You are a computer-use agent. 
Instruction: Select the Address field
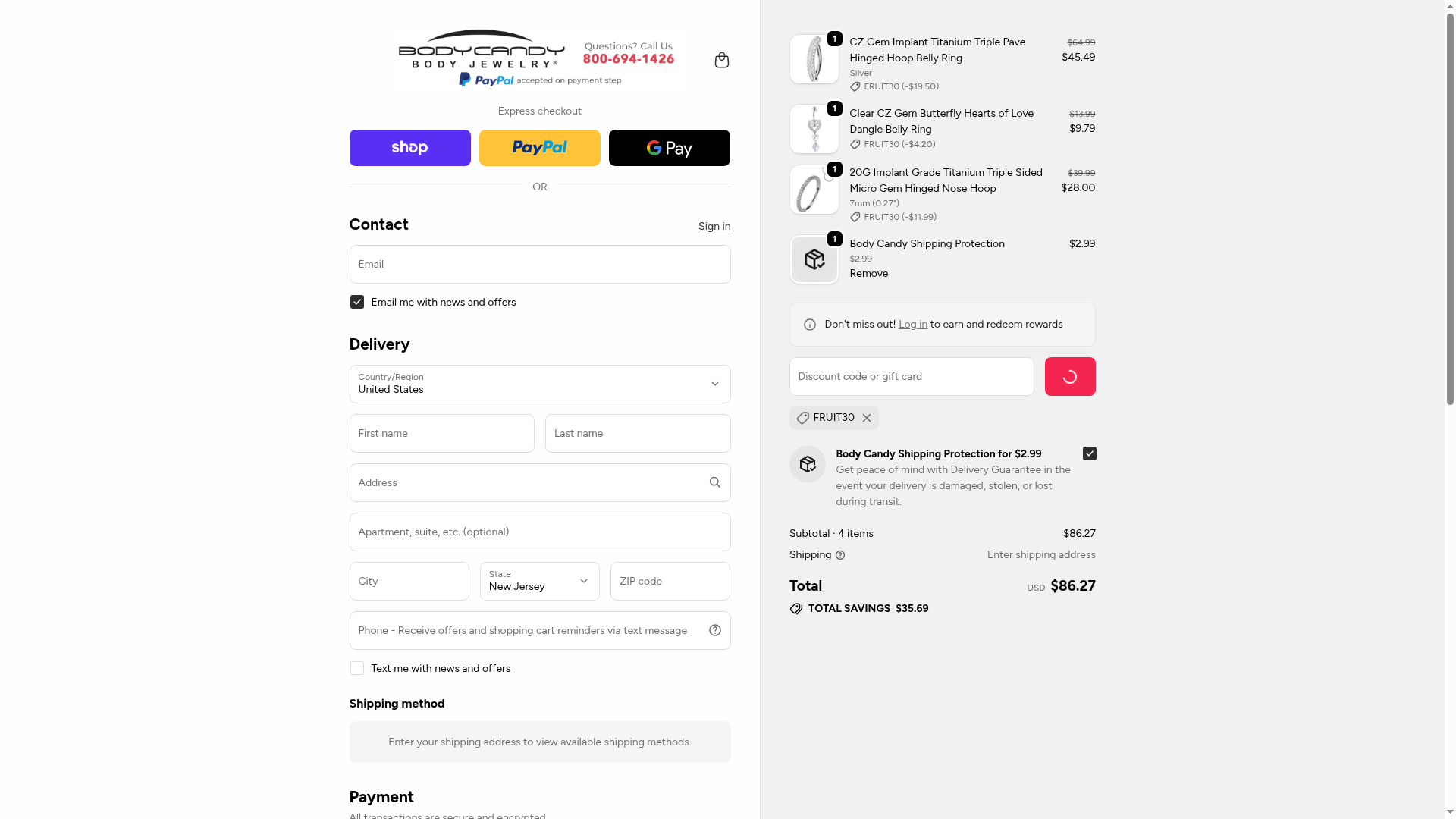coord(527,482)
